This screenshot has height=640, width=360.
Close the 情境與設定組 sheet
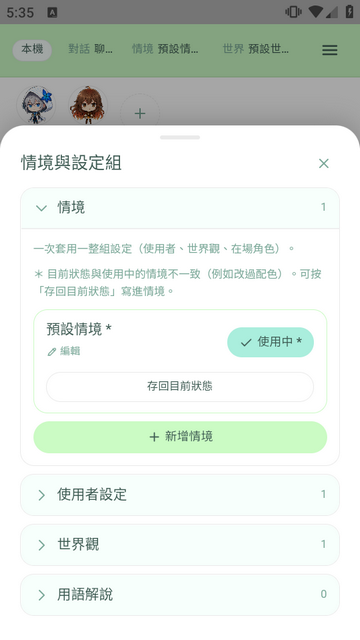pos(324,163)
